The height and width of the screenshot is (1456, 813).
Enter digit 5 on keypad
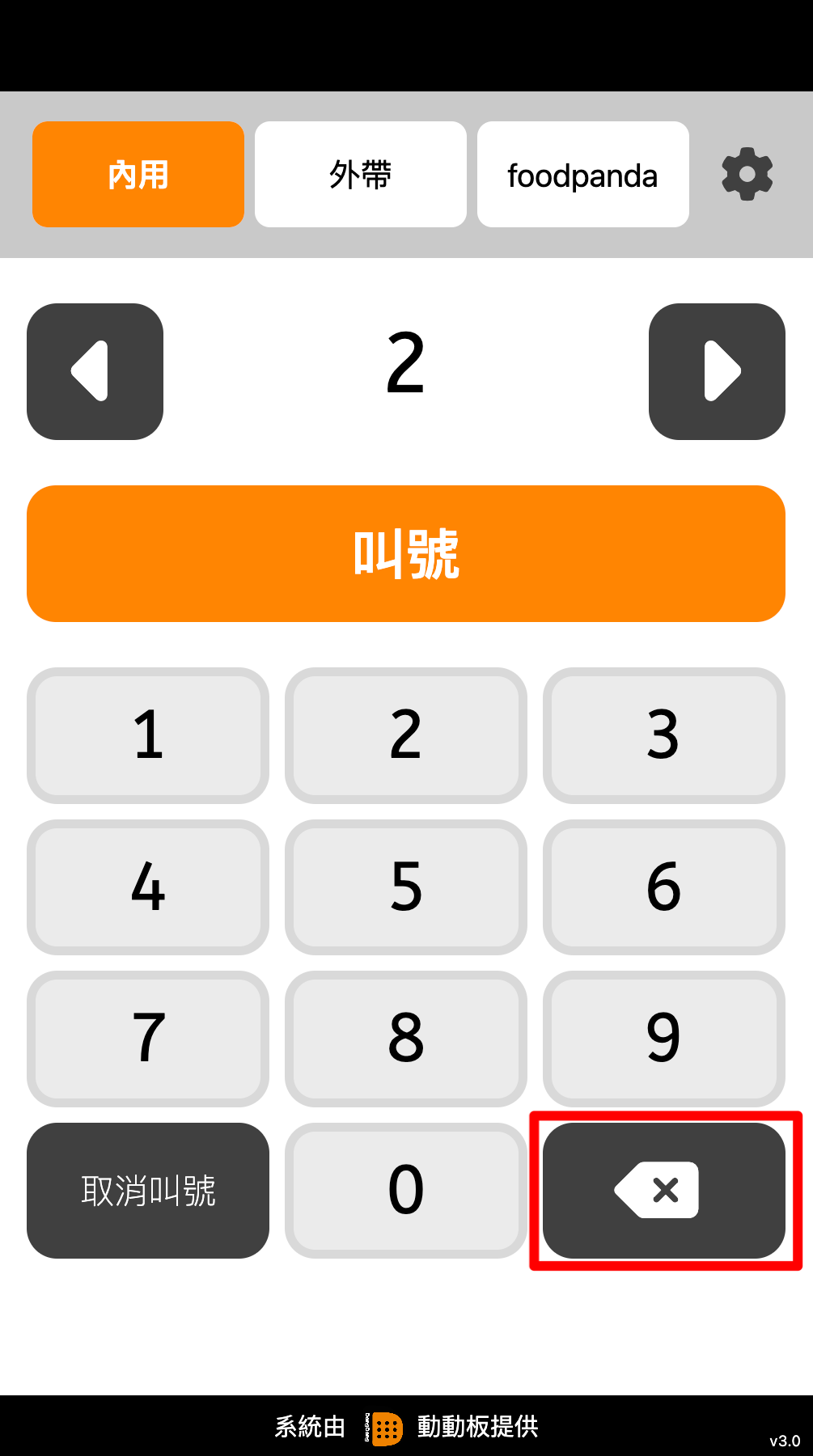406,887
